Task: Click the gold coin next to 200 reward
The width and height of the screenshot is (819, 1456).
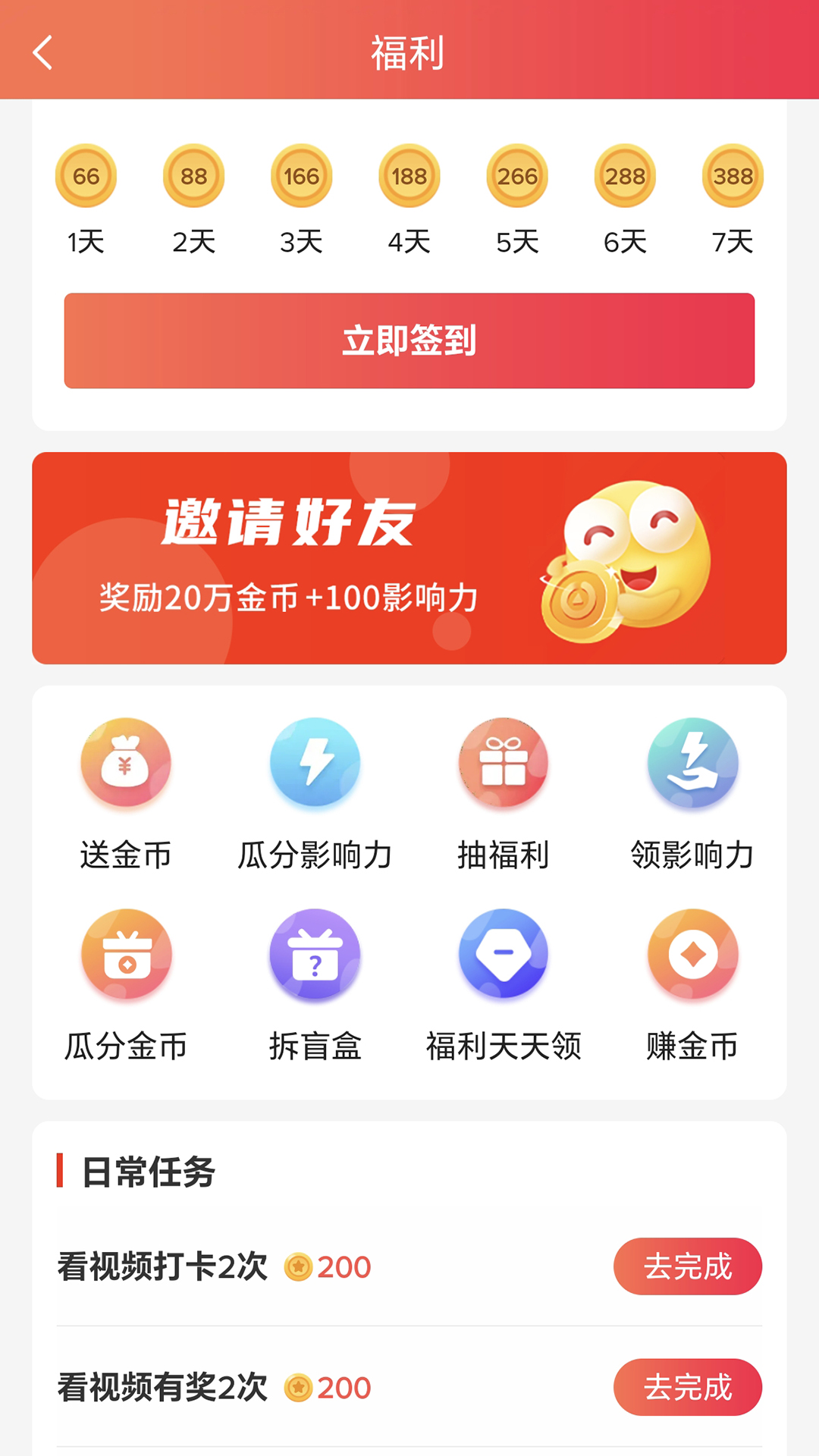Action: [300, 1265]
